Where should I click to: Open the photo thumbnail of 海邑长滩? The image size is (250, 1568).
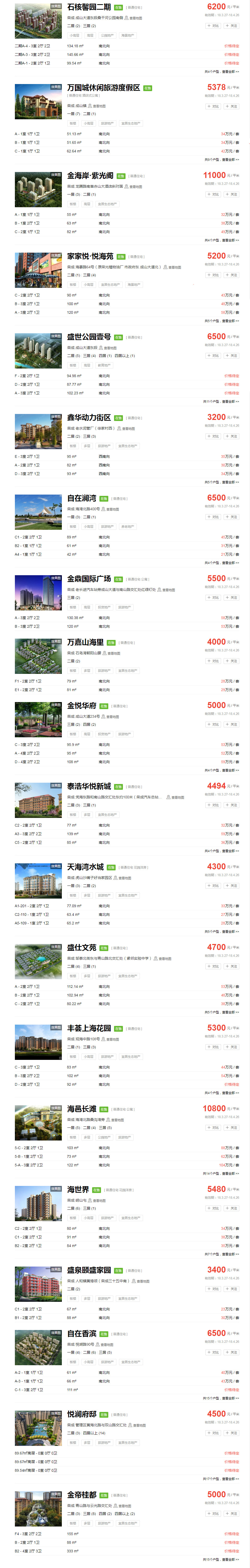(38, 1122)
